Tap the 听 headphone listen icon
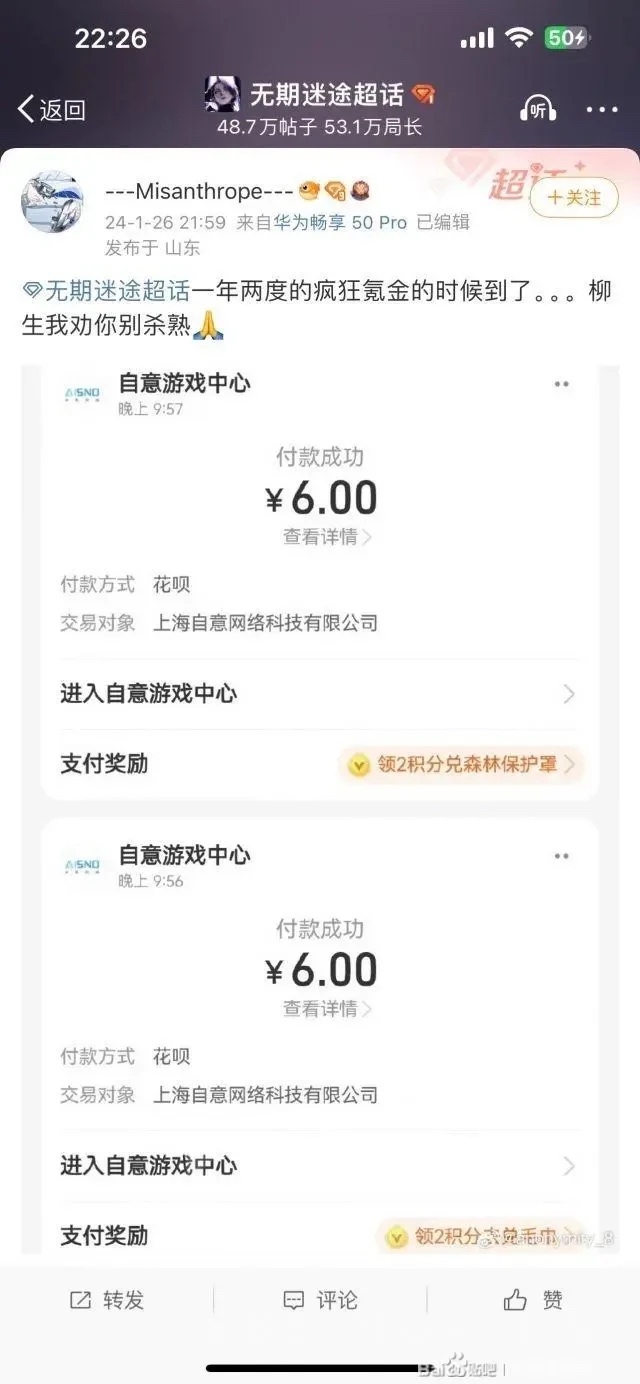Viewport: 640px width, 1384px height. (538, 110)
